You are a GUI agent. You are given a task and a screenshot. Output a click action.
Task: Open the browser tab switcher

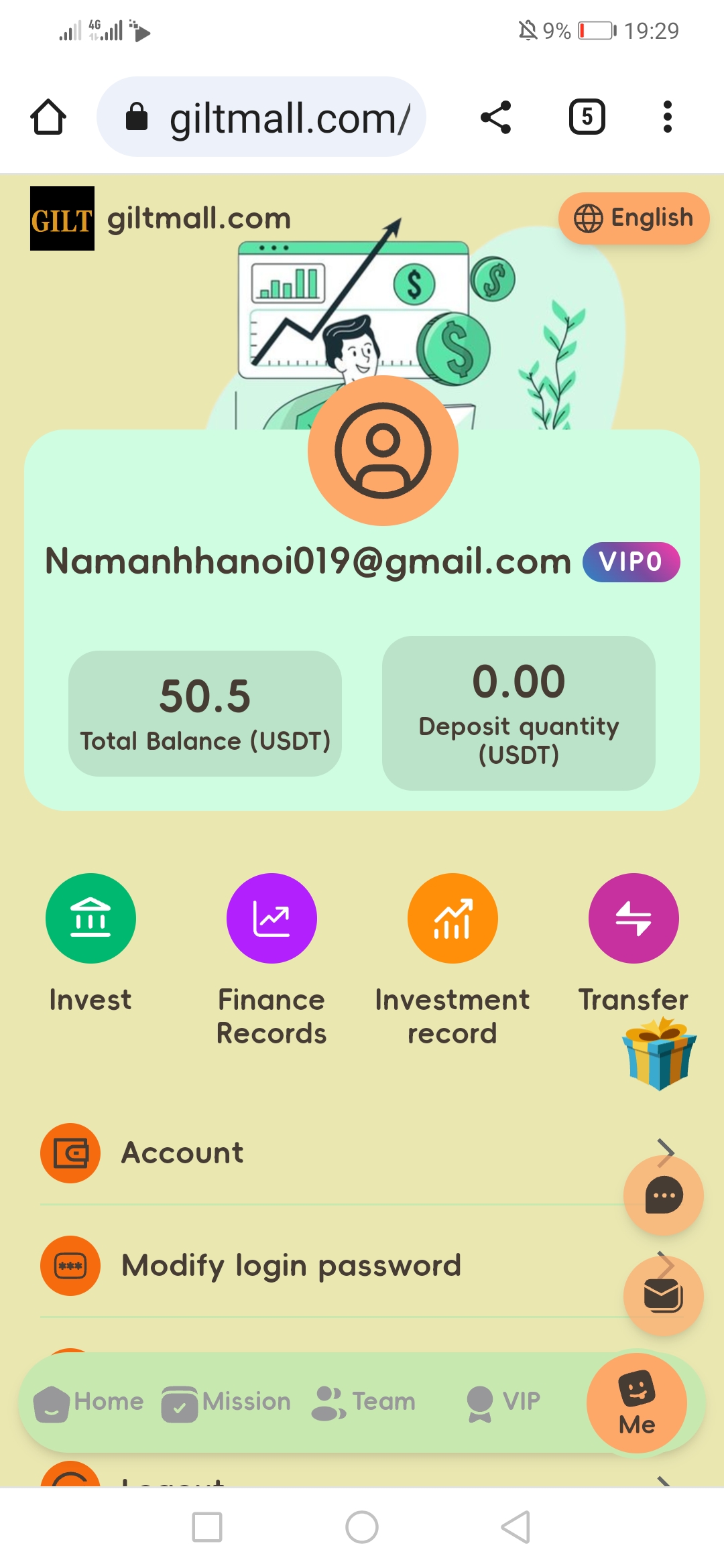point(587,117)
